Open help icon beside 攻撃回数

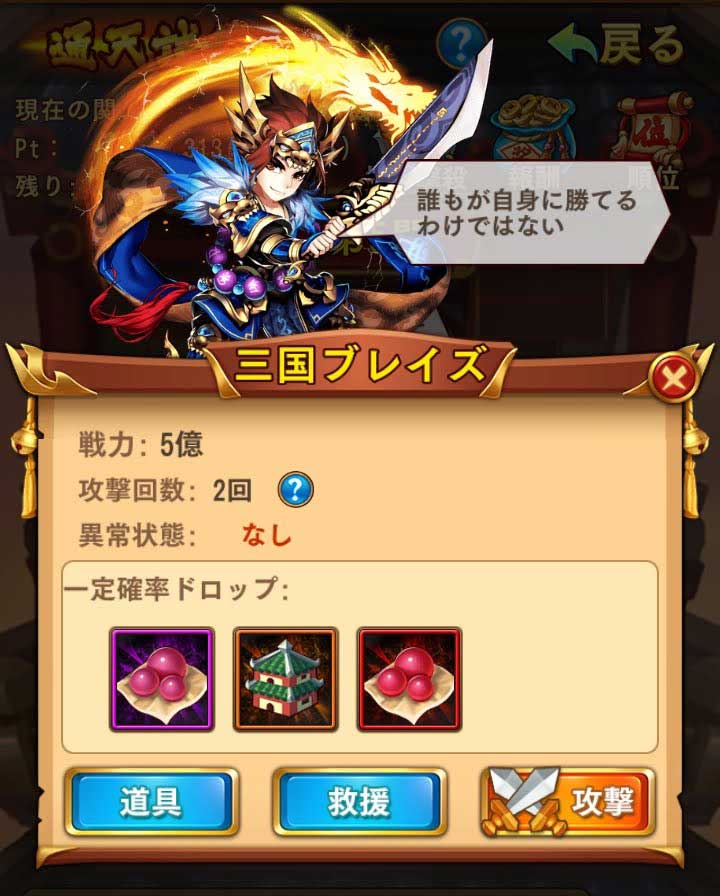click(296, 490)
